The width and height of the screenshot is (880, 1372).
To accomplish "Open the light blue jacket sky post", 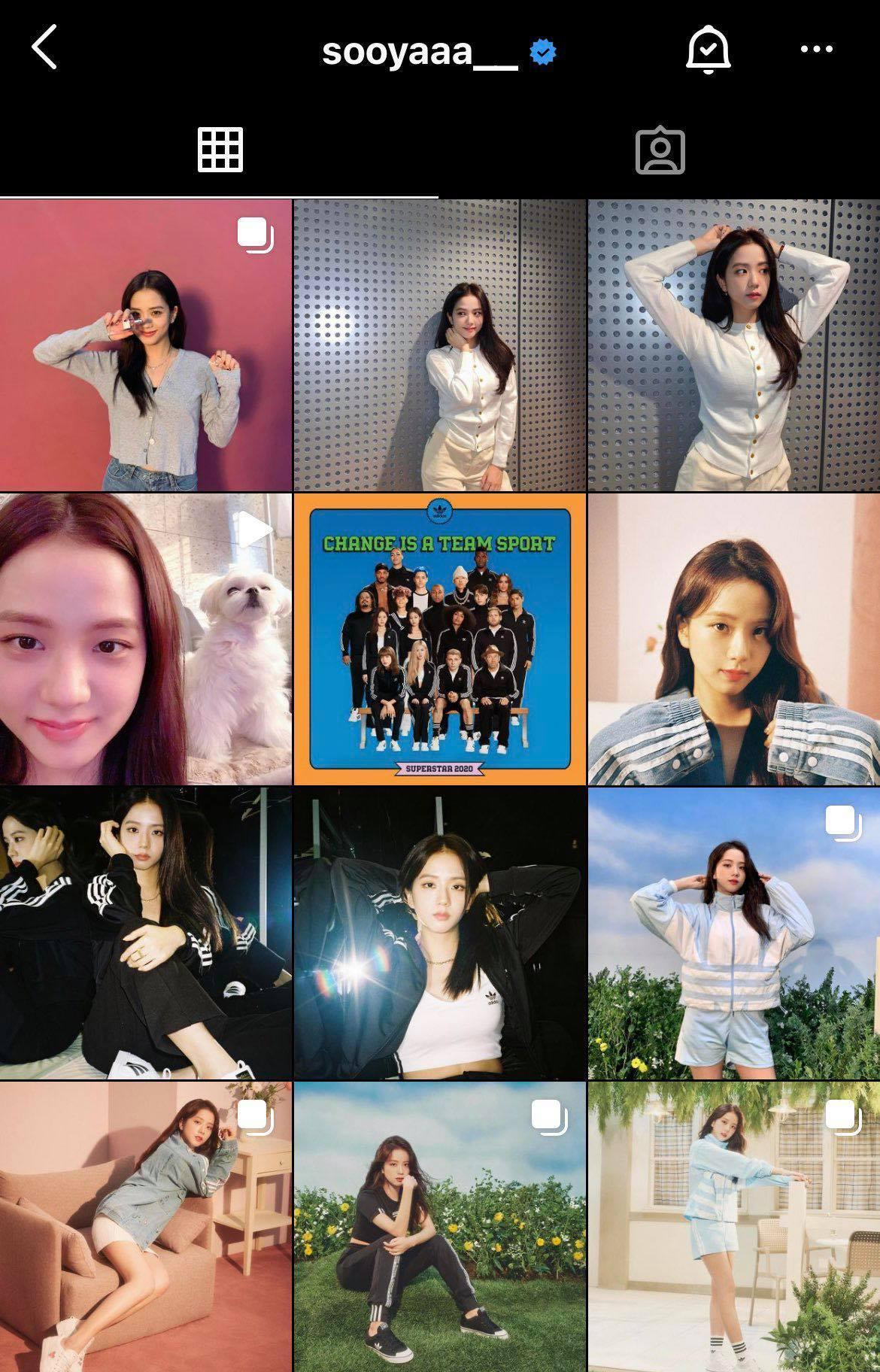I will click(733, 933).
